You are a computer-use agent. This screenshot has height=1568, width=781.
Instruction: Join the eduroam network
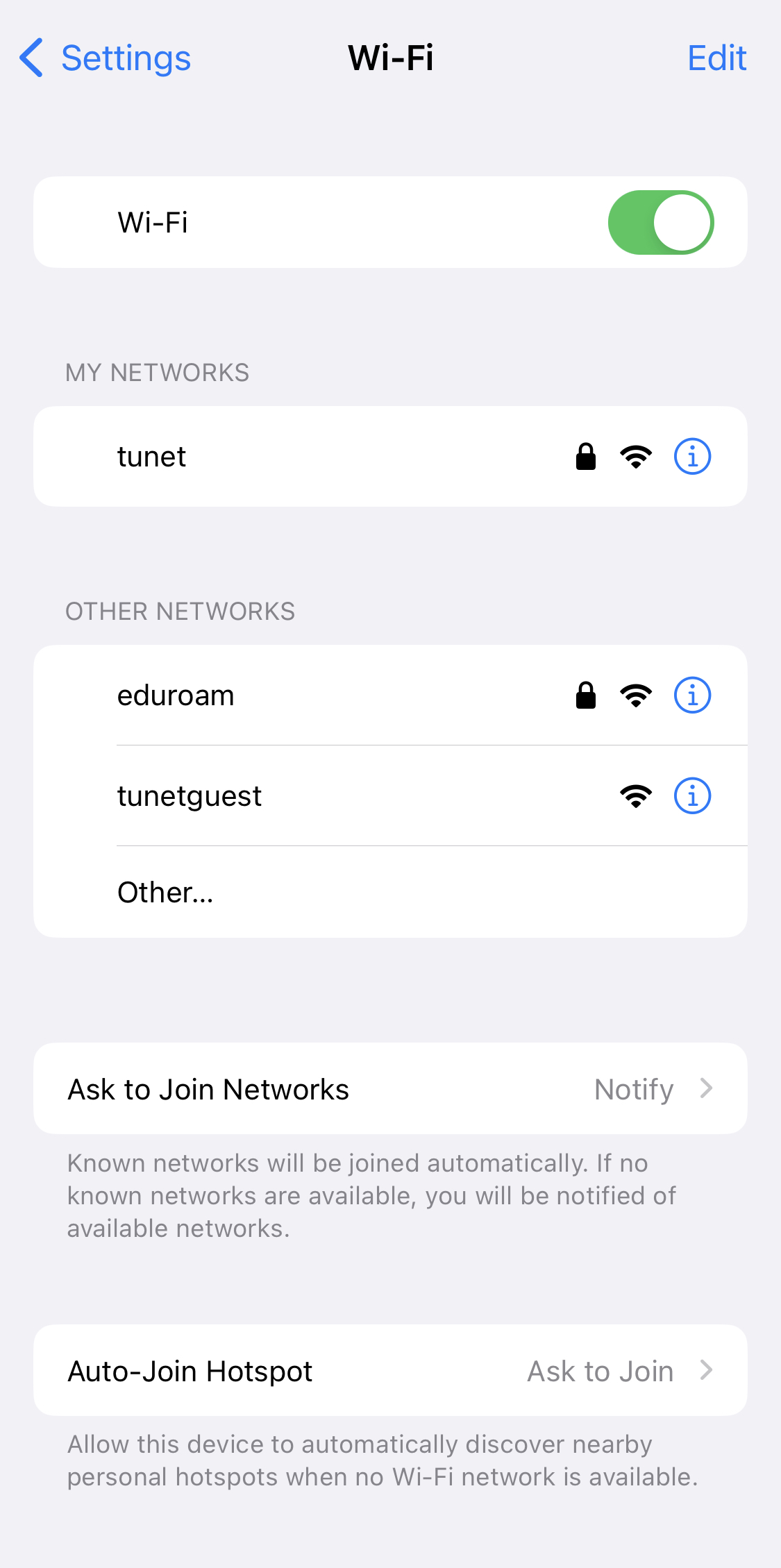point(390,696)
